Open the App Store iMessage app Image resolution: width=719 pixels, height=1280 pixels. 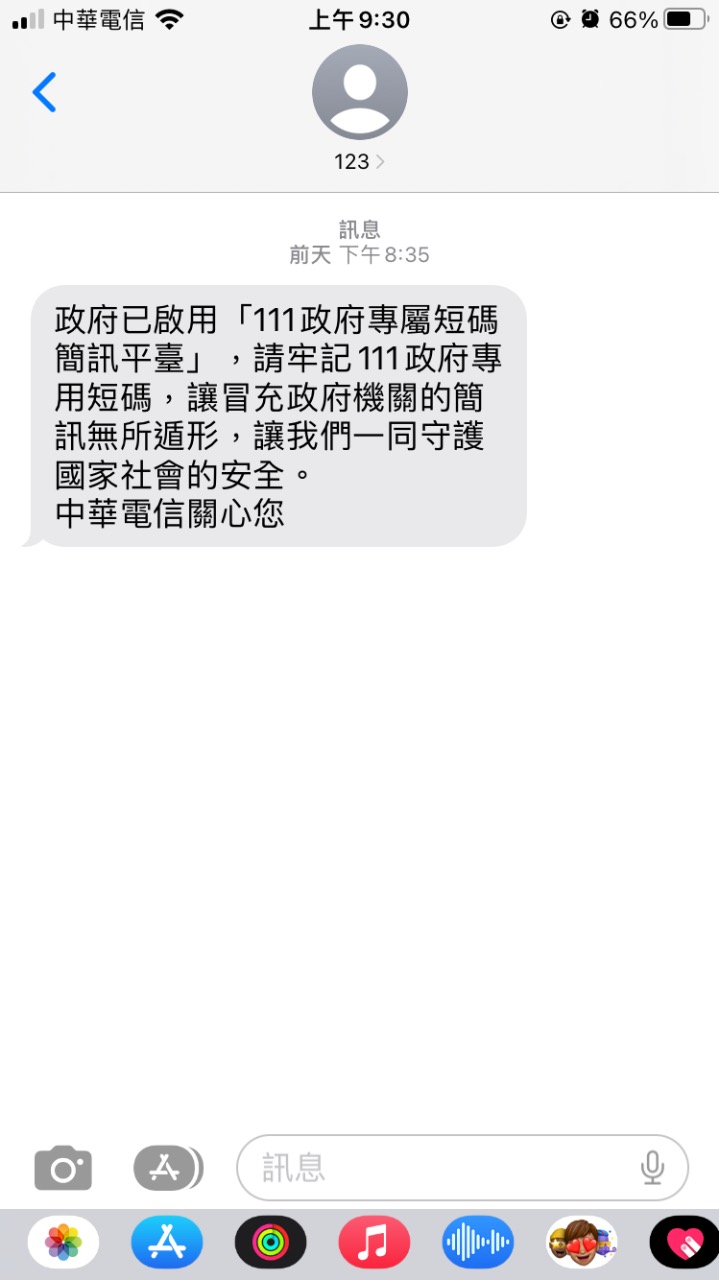pyautogui.click(x=167, y=1242)
